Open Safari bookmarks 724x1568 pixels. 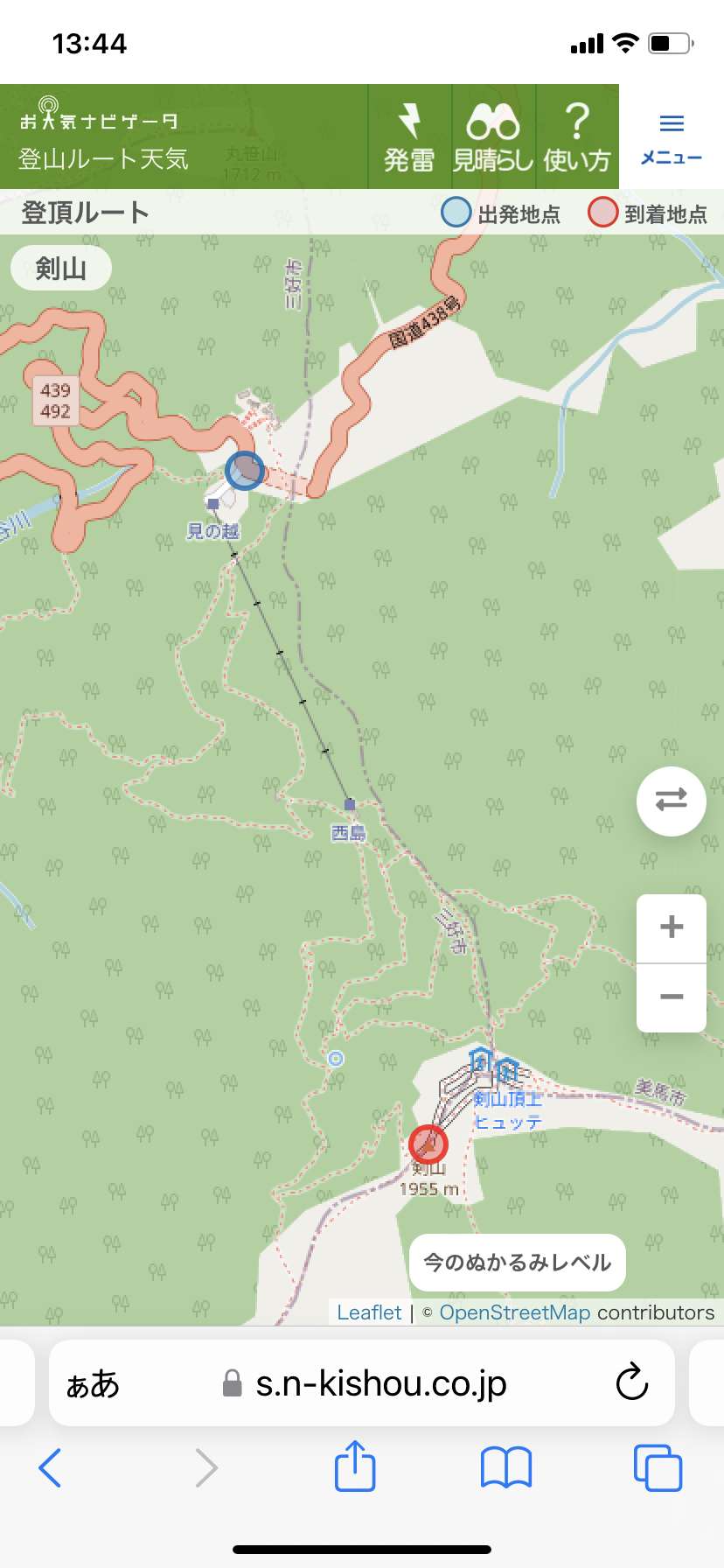506,1467
